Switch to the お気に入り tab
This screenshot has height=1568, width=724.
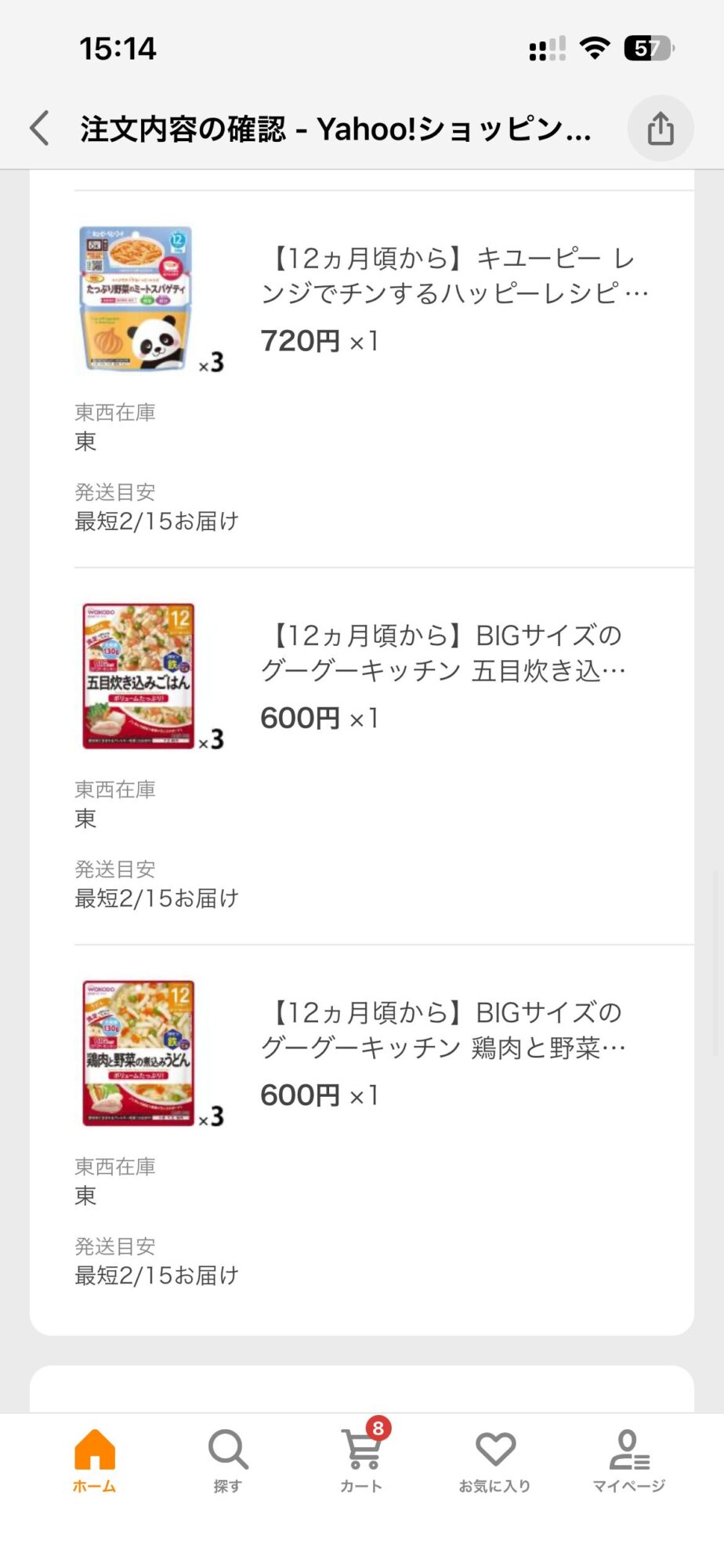point(495,1460)
